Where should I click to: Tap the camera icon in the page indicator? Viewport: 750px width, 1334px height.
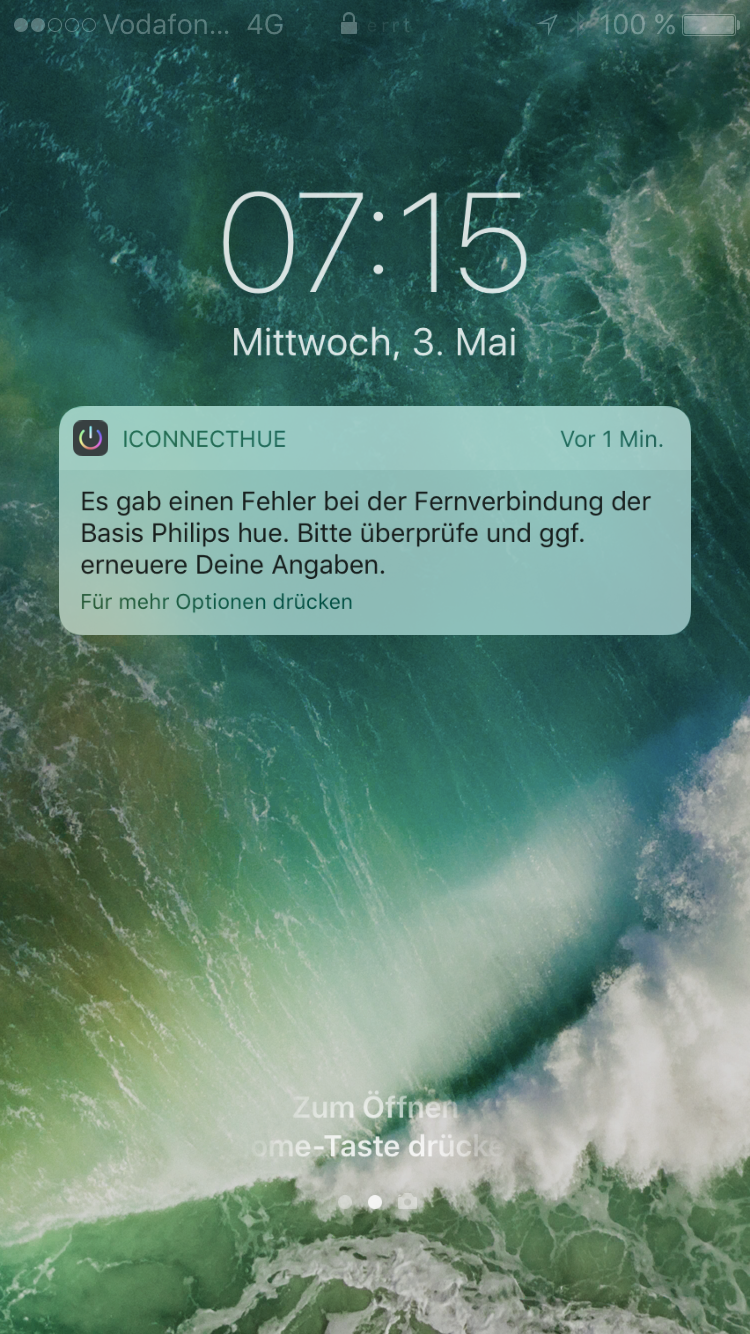[407, 1201]
